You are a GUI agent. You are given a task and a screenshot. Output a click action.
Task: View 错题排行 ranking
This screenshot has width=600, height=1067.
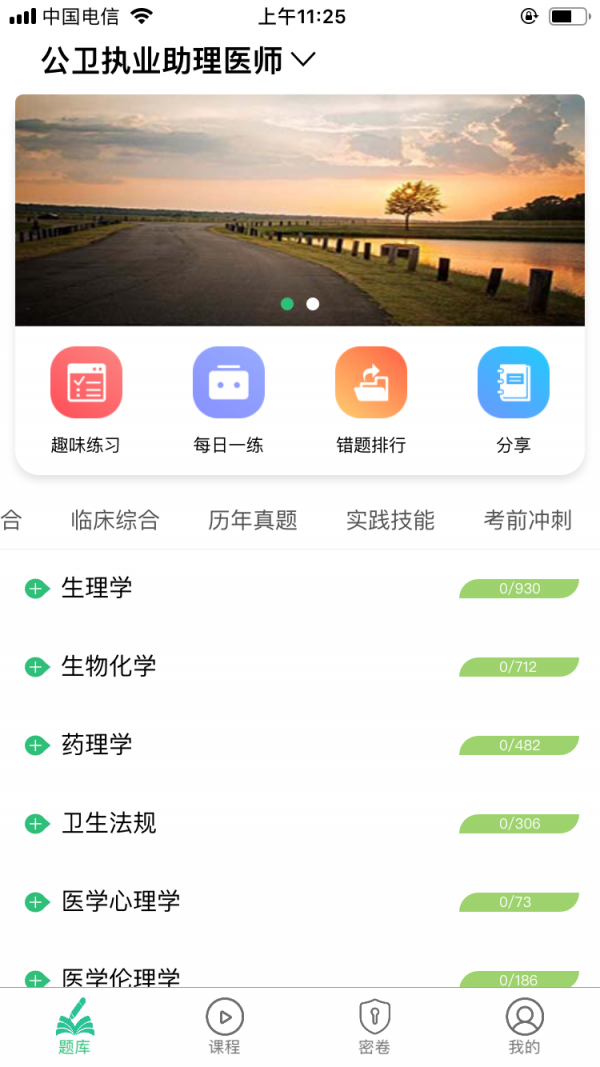pyautogui.click(x=371, y=383)
